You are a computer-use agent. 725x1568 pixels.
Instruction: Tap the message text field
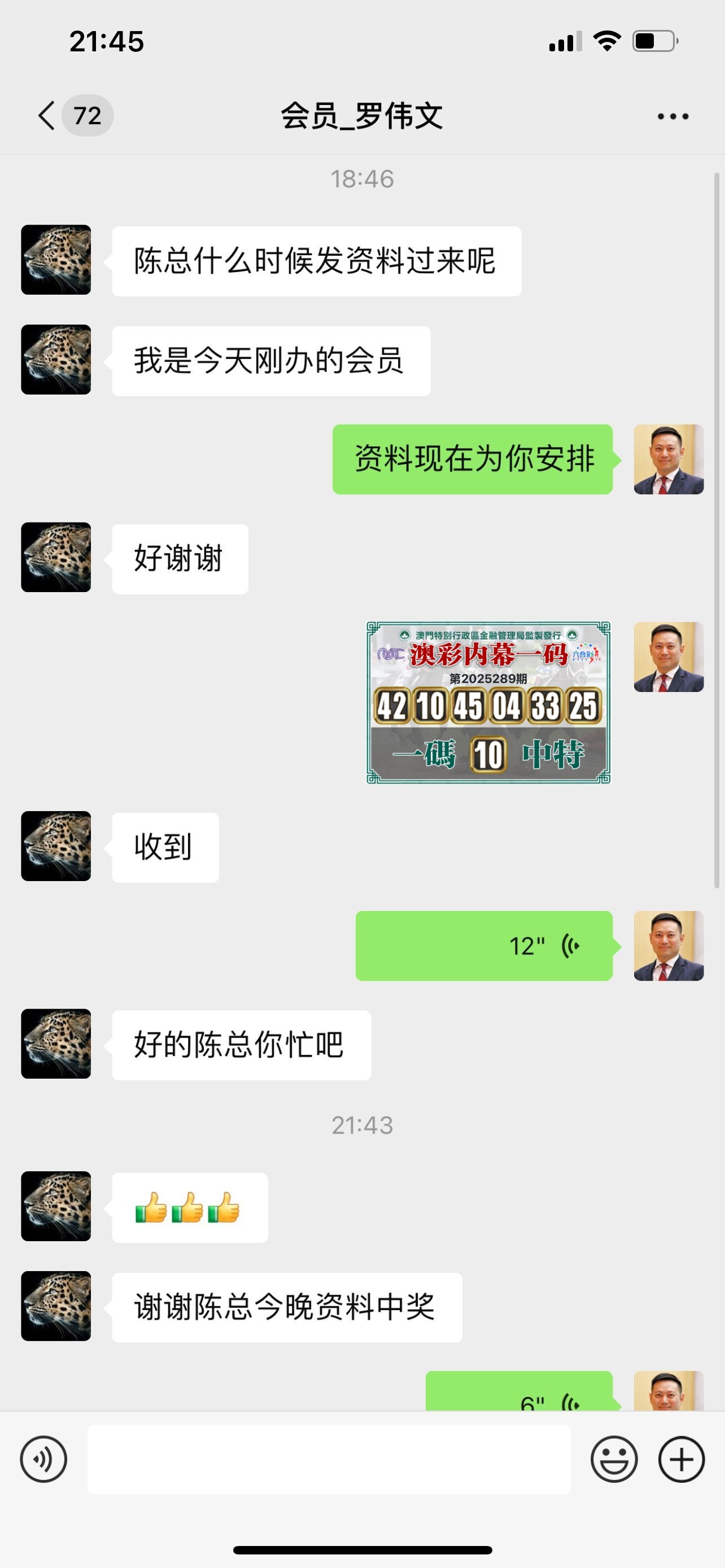pyautogui.click(x=329, y=1459)
